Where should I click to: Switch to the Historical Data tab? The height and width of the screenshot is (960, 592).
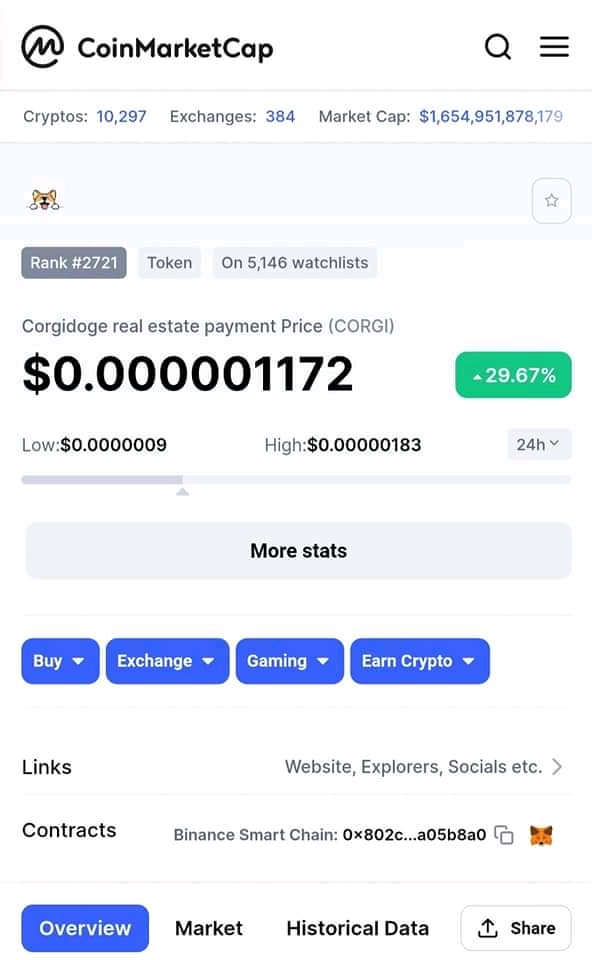tap(358, 928)
